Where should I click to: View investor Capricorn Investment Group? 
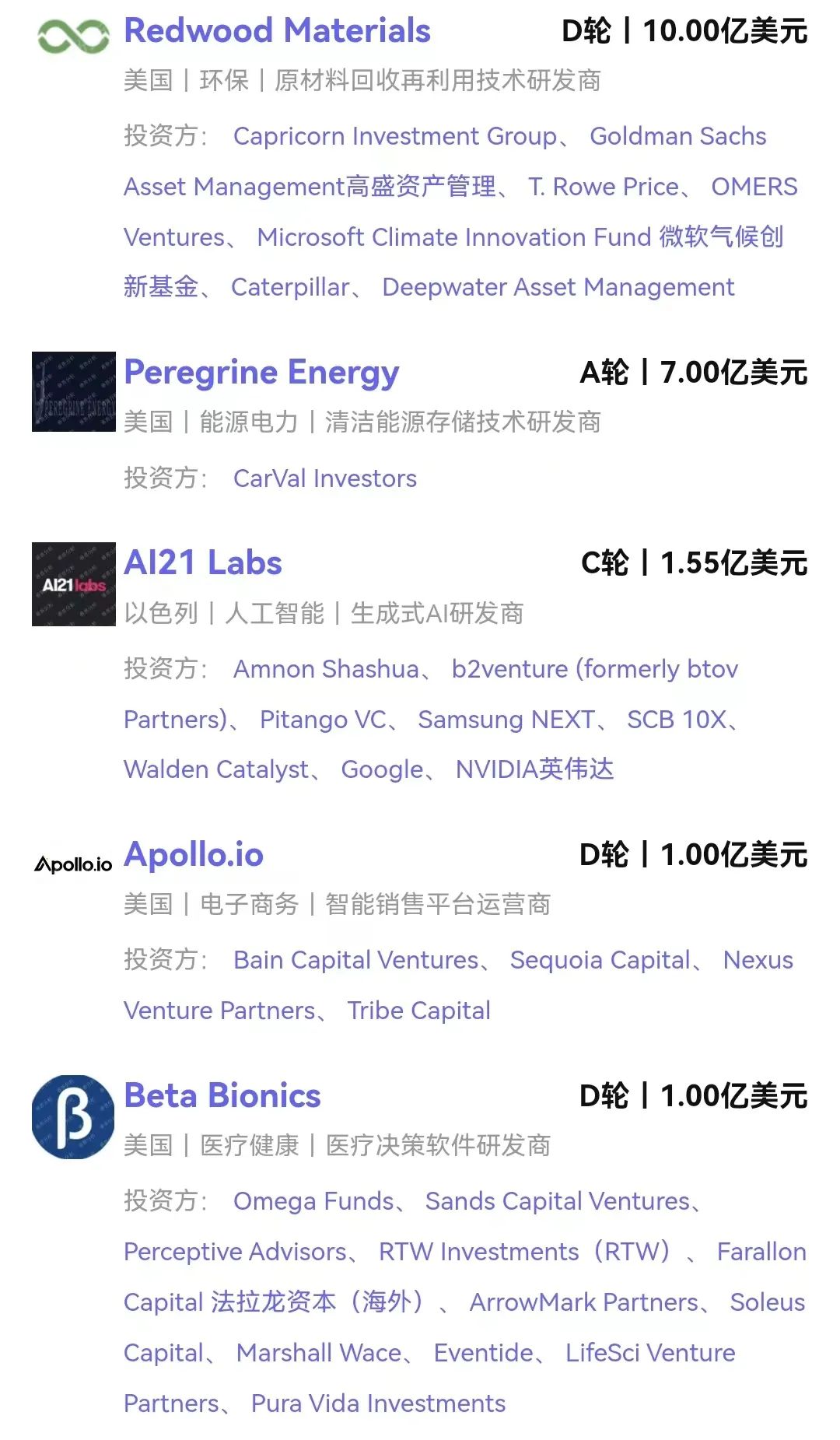click(x=395, y=136)
